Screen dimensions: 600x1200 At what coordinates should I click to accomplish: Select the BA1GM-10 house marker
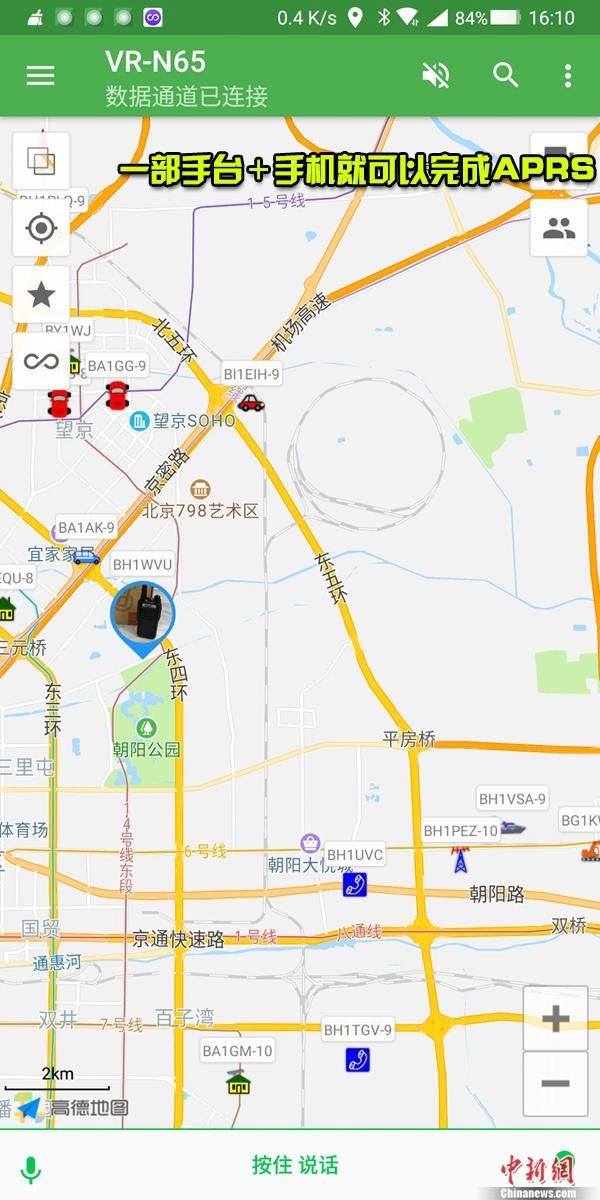(x=238, y=1081)
